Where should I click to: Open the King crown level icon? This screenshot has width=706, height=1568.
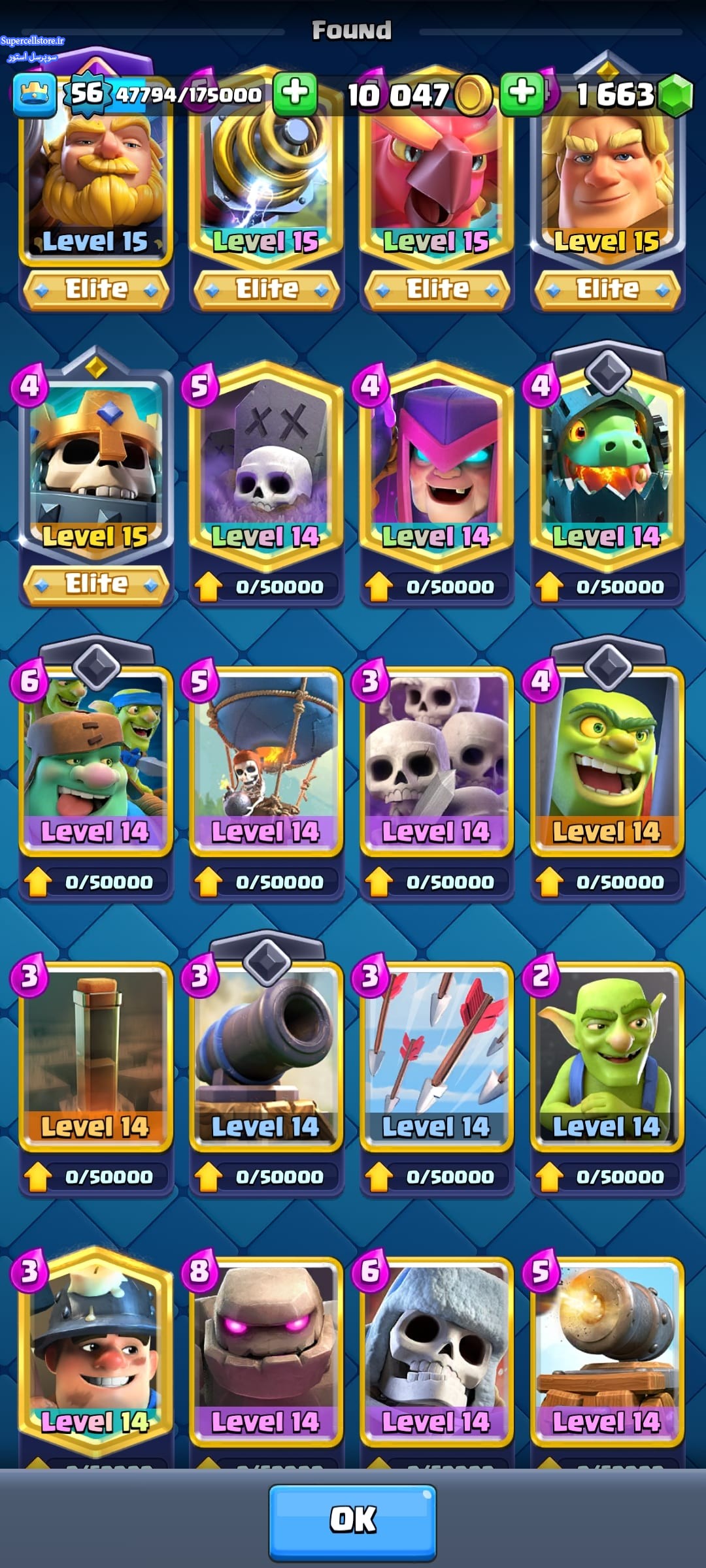(x=34, y=94)
